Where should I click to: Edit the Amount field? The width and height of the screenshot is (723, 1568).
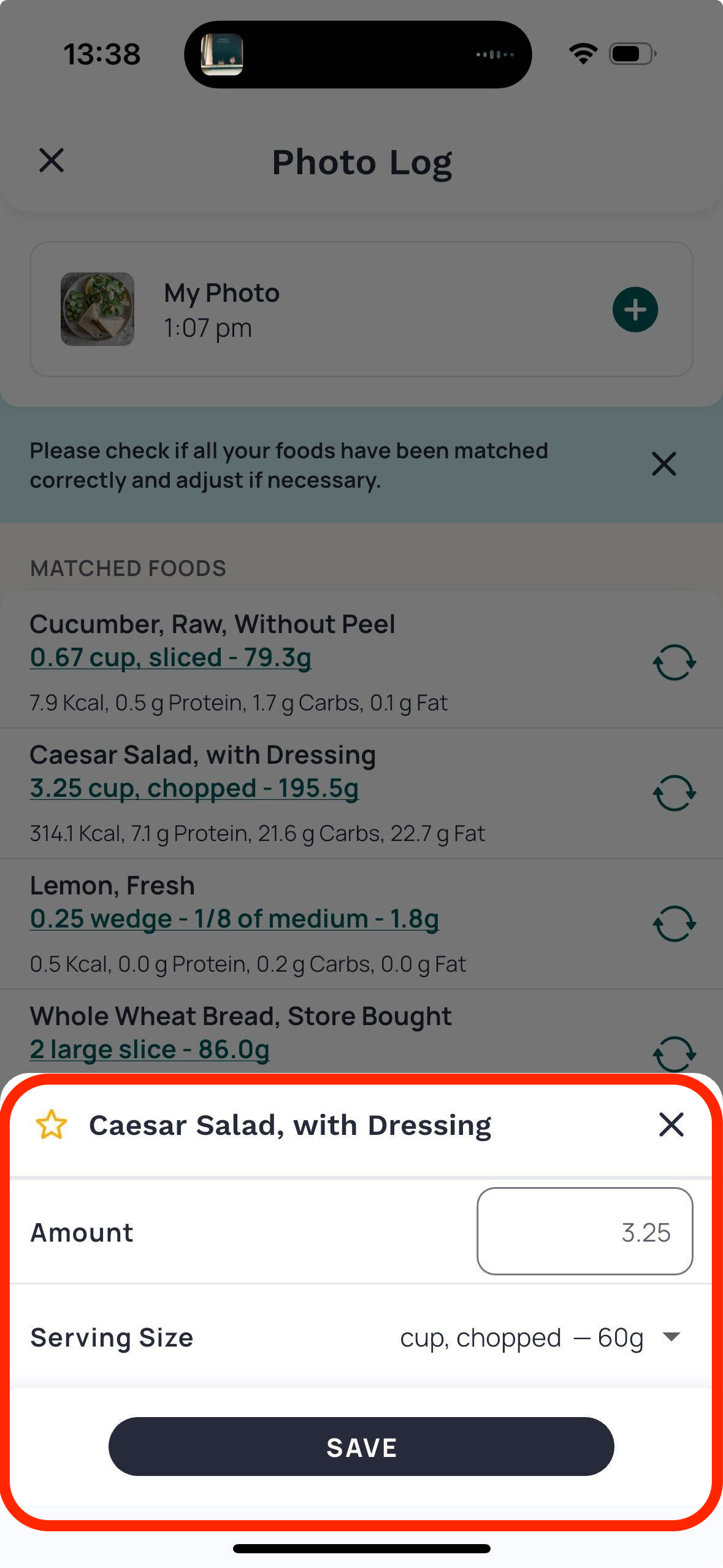point(584,1232)
